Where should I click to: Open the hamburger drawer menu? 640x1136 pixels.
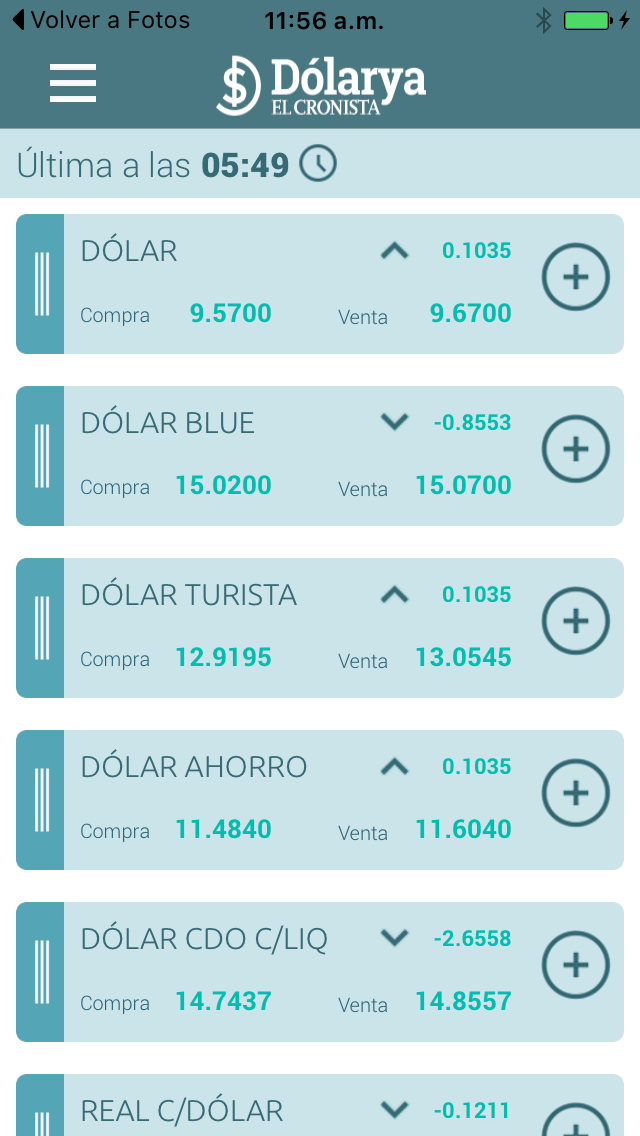72,83
